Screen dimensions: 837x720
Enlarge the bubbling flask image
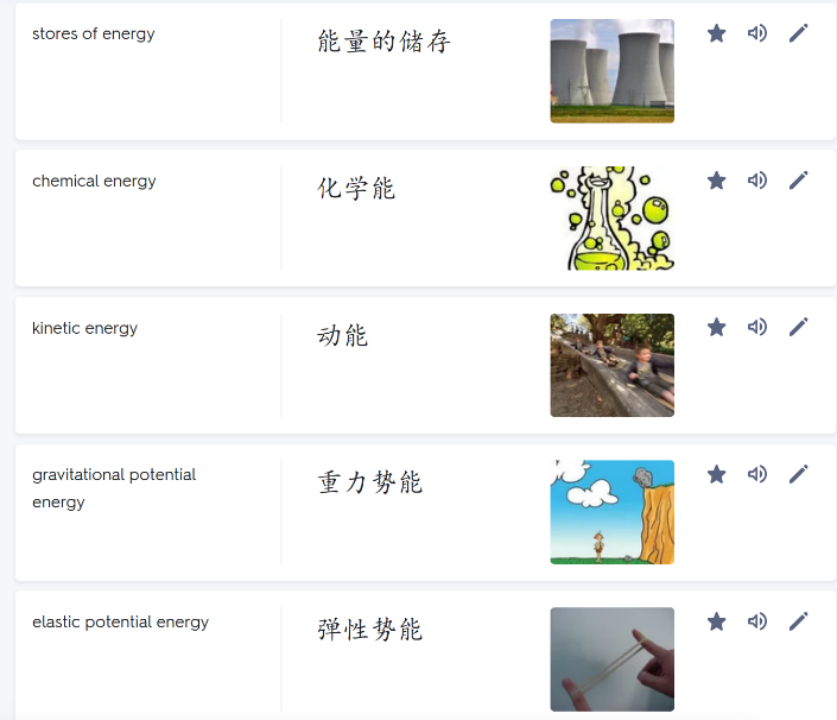point(612,218)
